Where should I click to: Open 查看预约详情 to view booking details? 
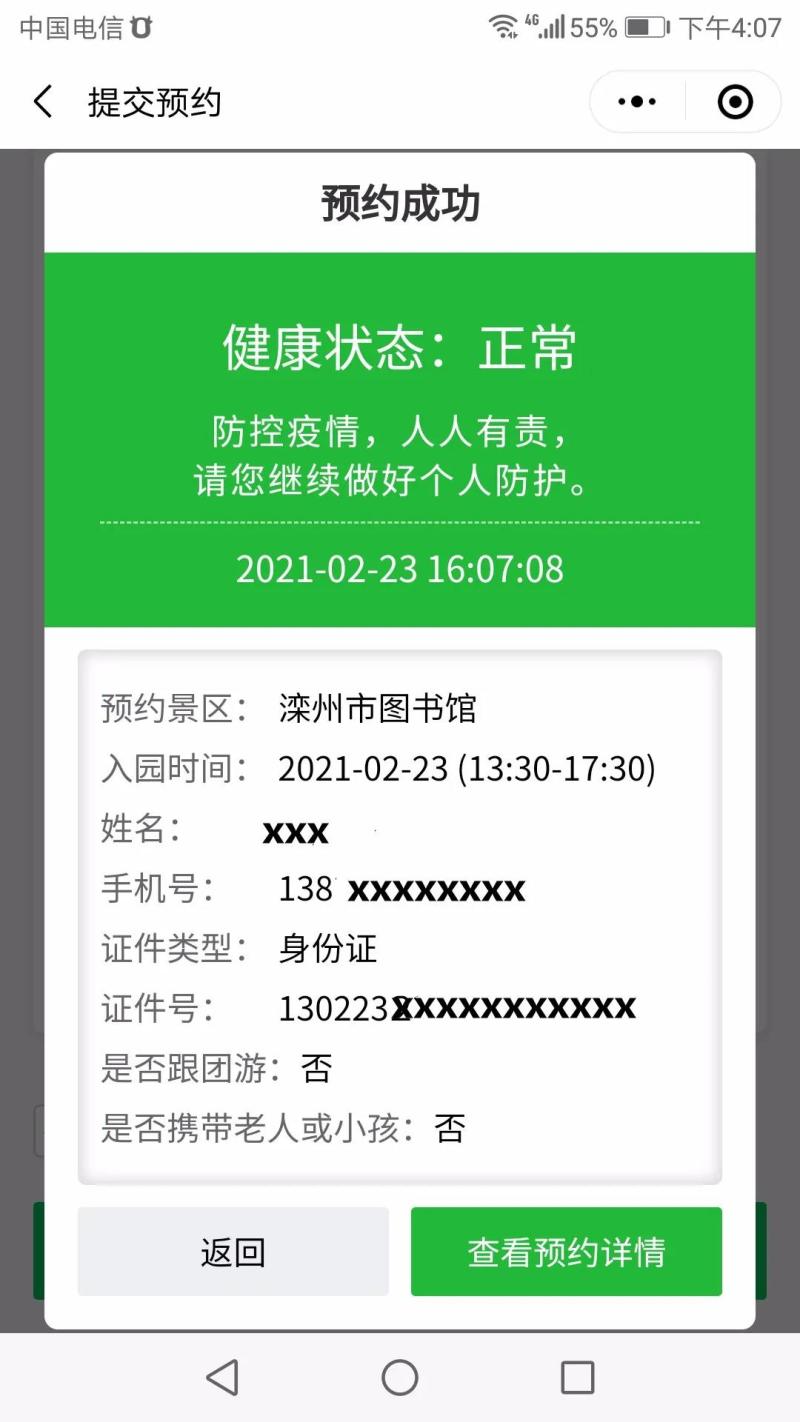566,1252
